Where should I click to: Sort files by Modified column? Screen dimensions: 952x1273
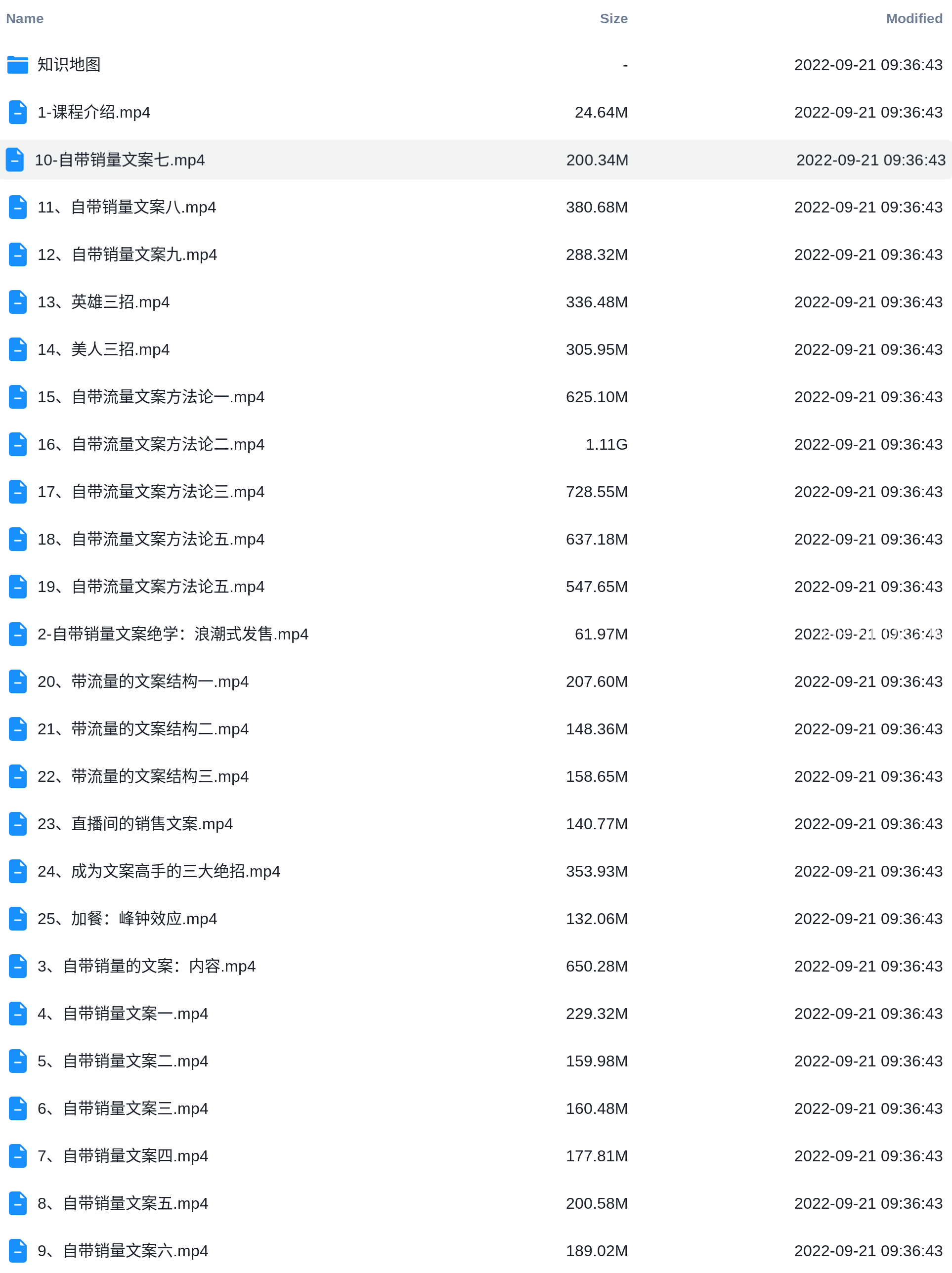tap(913, 18)
